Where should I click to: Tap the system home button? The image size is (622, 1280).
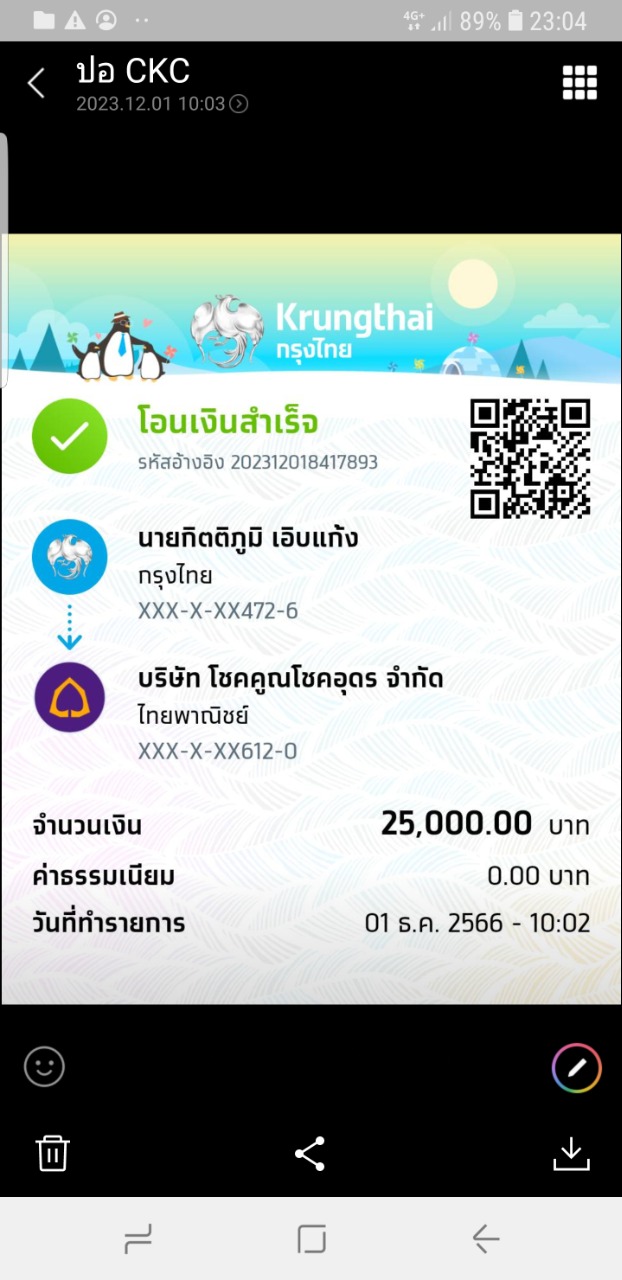[311, 1240]
